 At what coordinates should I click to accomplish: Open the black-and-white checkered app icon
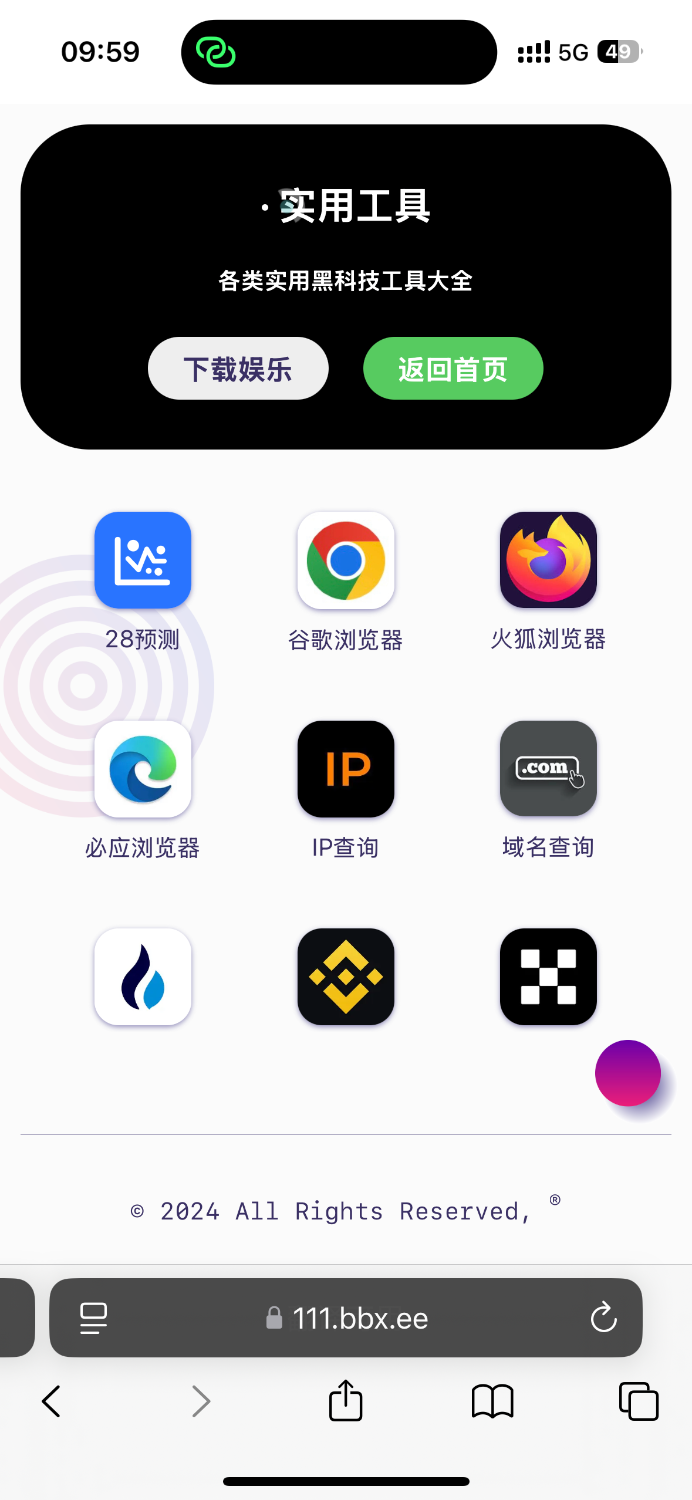(548, 977)
